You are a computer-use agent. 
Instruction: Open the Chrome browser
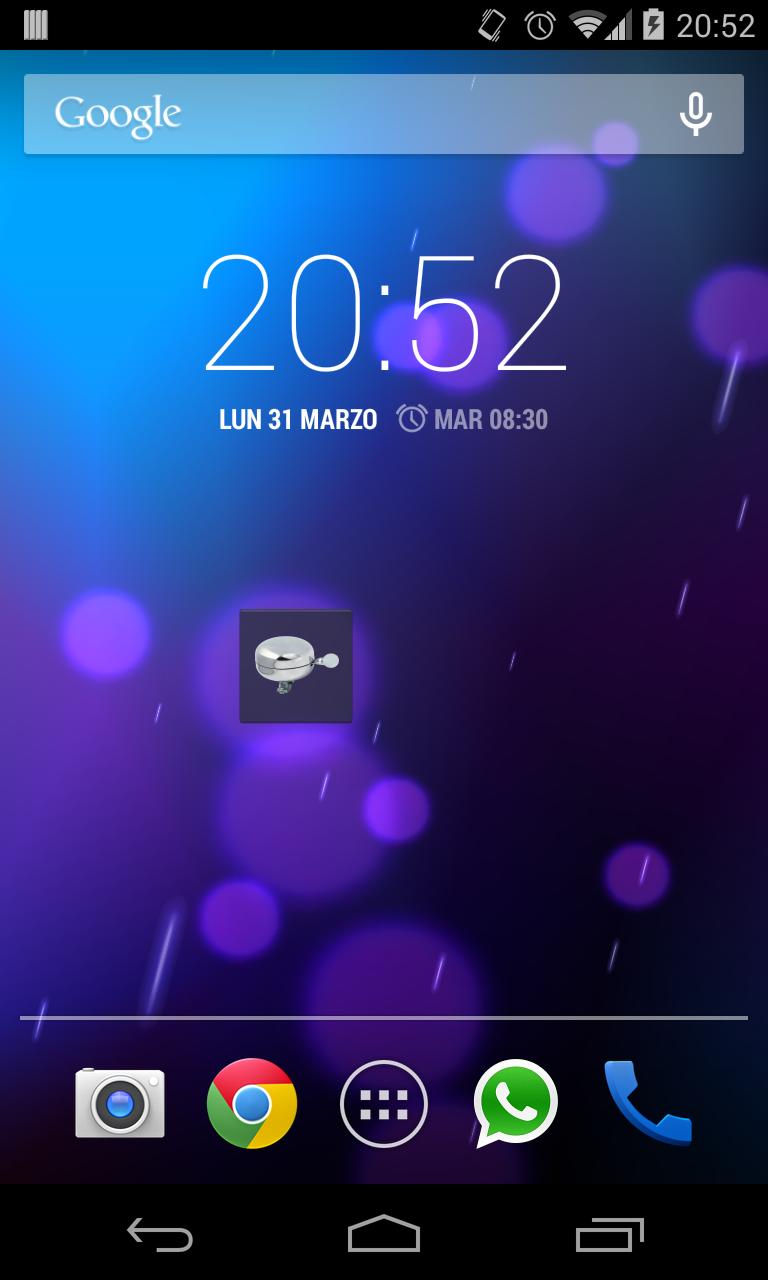252,1103
